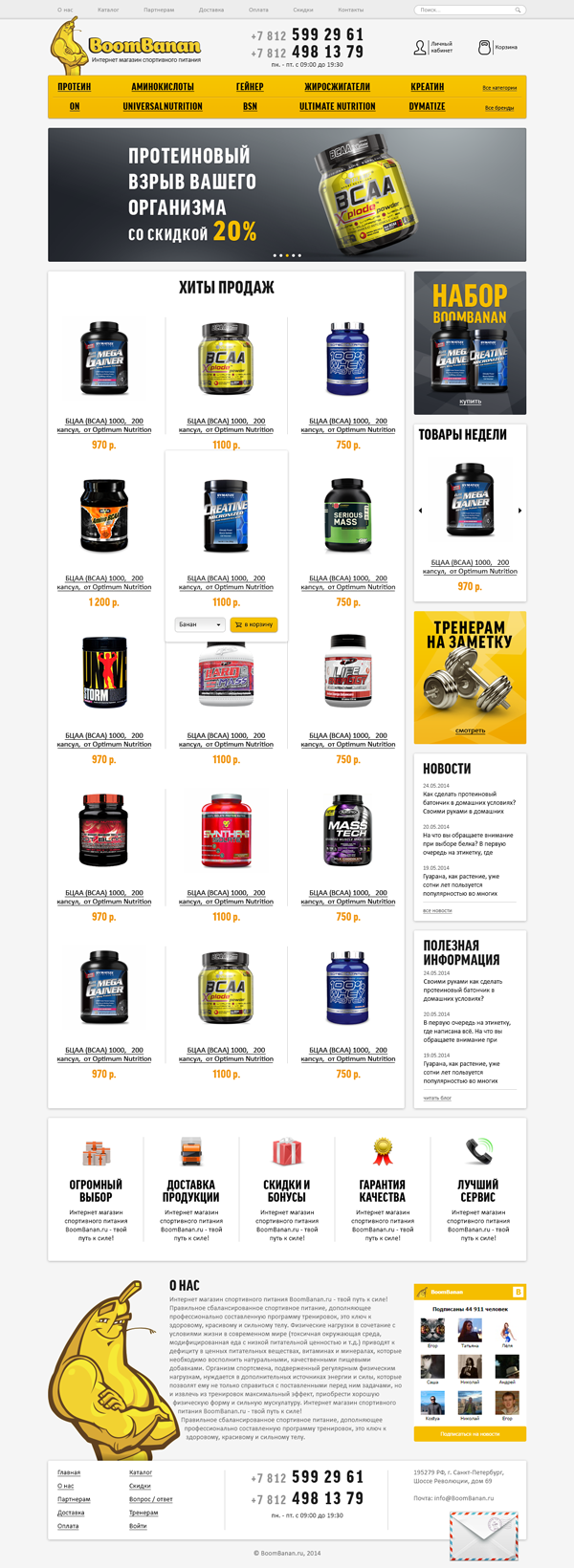This screenshot has width=574, height=1568.
Task: Open the BCAA 20% discount banner
Action: coord(287,194)
